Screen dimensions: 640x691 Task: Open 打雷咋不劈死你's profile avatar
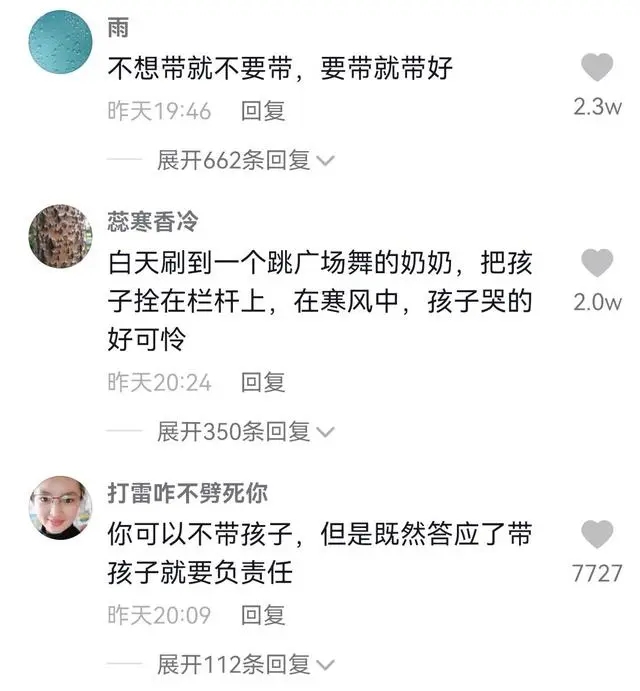point(61,508)
